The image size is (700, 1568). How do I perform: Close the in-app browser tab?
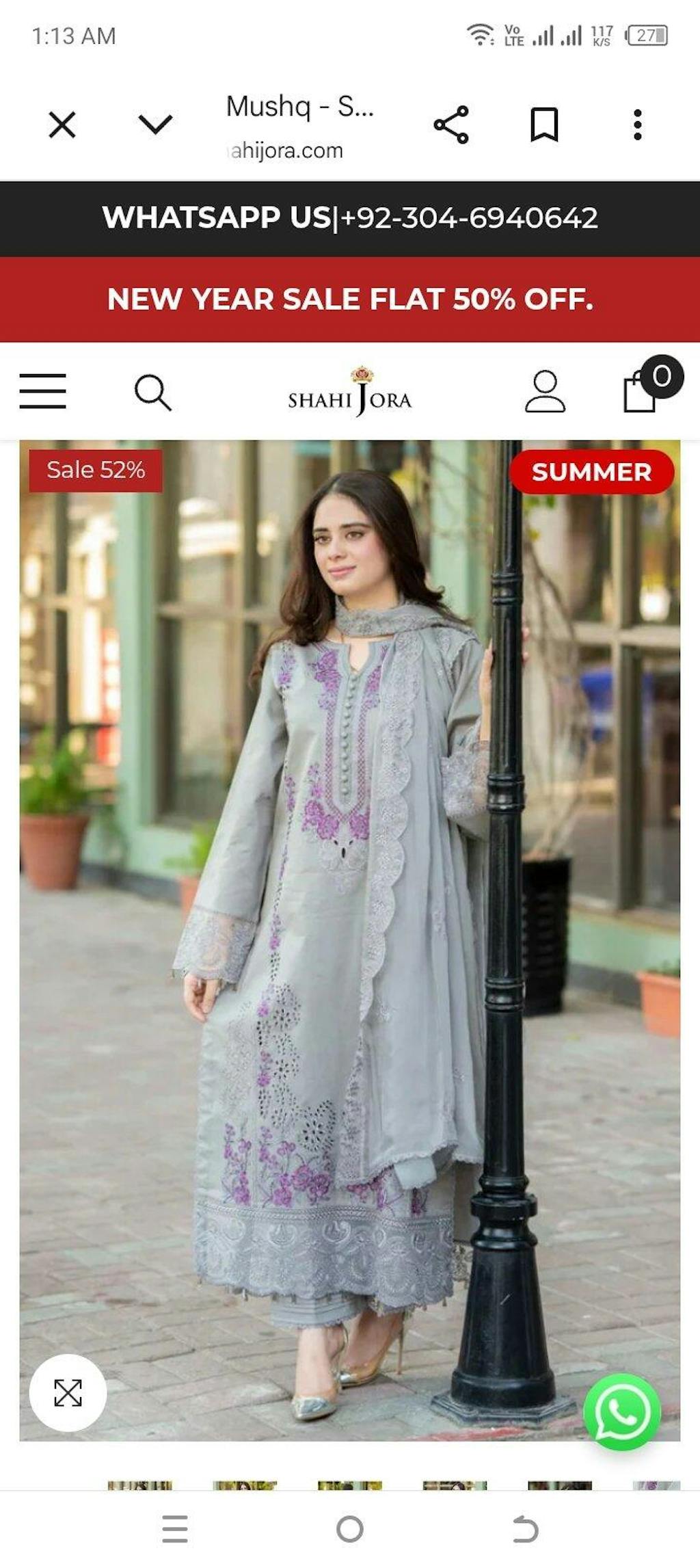tap(62, 126)
